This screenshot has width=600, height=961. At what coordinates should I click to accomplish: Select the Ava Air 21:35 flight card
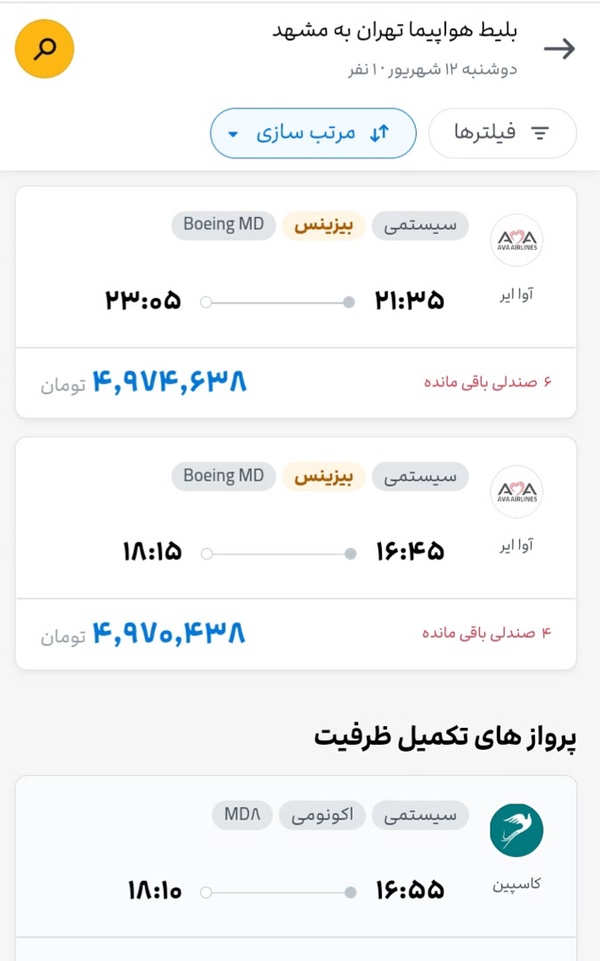coord(296,301)
